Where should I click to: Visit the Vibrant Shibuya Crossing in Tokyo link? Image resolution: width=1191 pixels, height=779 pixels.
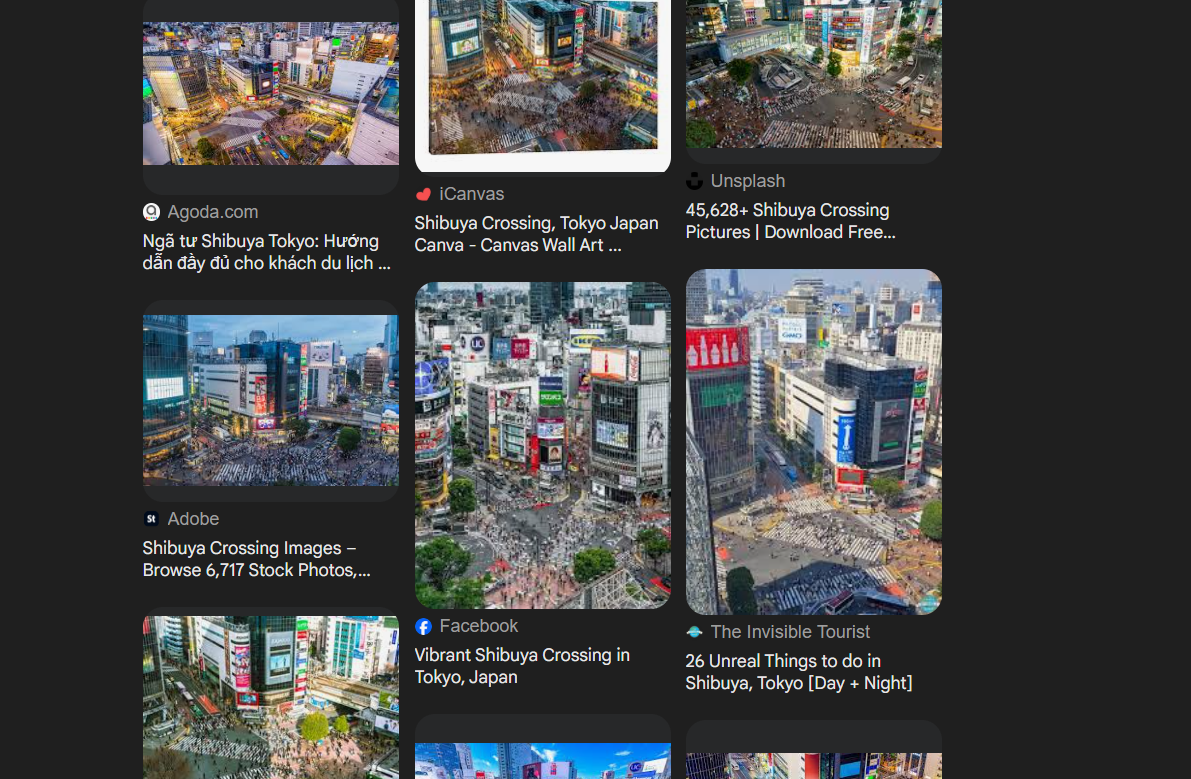click(x=522, y=666)
